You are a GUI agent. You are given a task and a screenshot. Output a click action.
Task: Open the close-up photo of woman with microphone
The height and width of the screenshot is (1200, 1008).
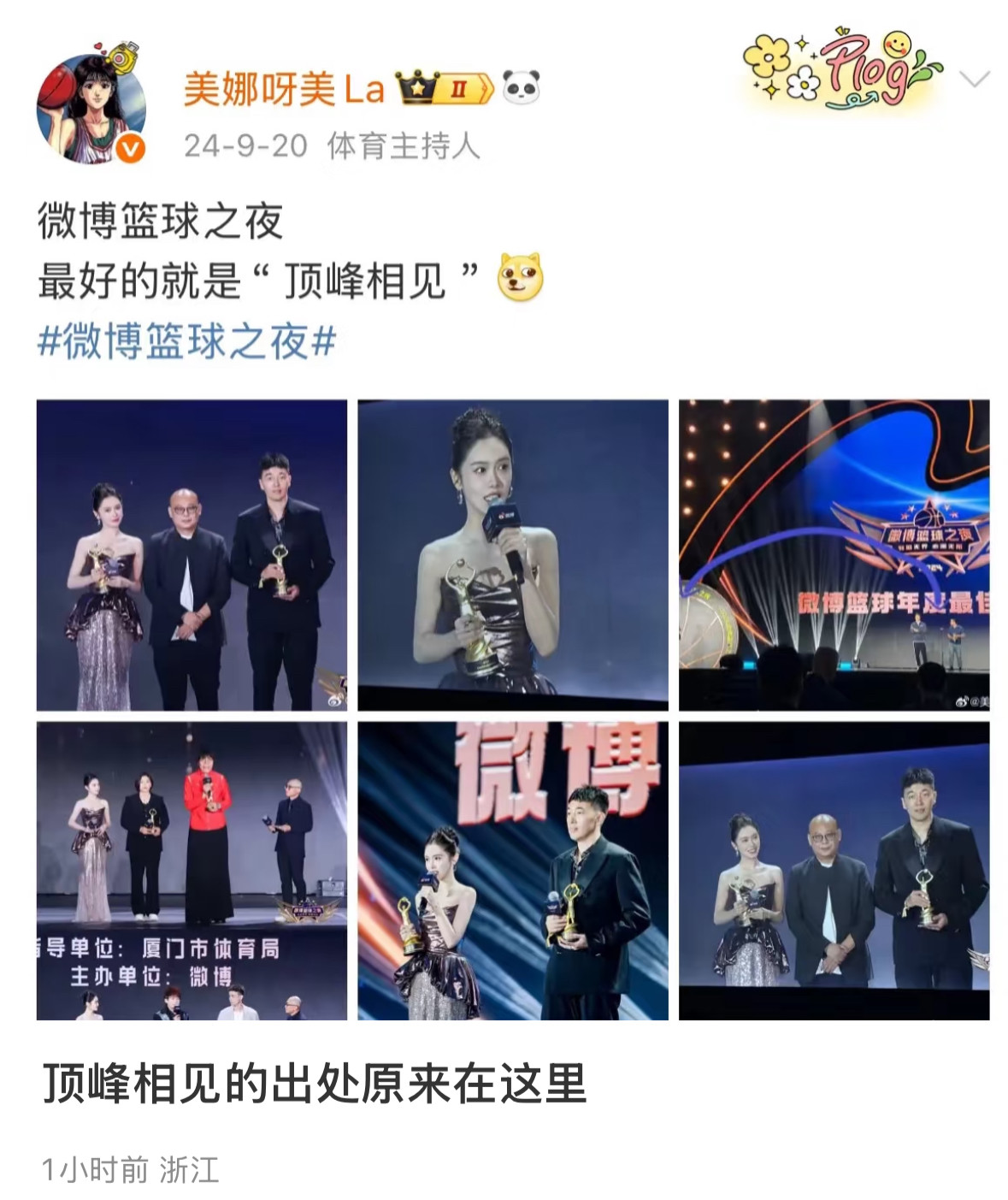pos(512,555)
